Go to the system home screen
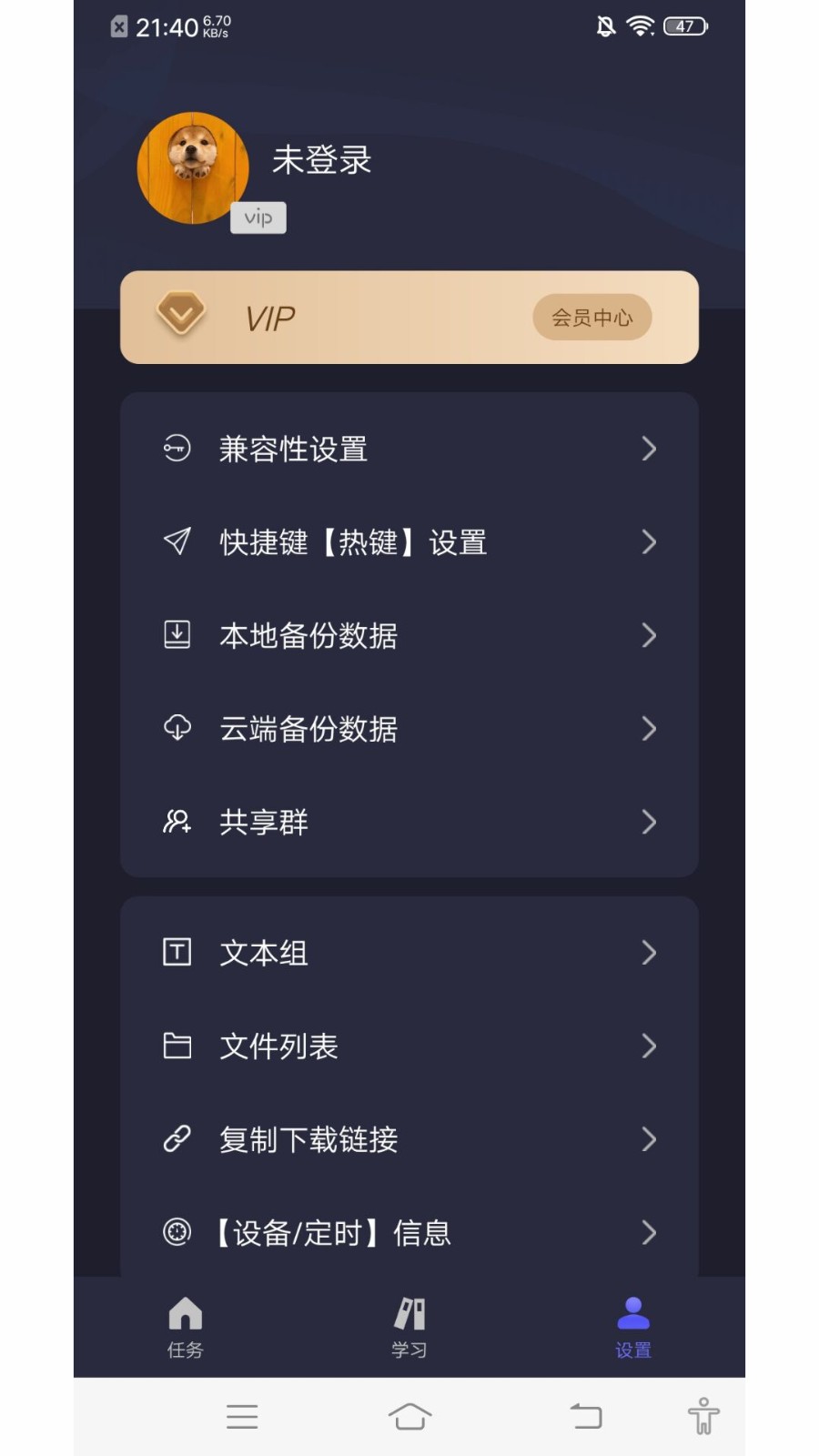This screenshot has height=1456, width=819. click(409, 1416)
